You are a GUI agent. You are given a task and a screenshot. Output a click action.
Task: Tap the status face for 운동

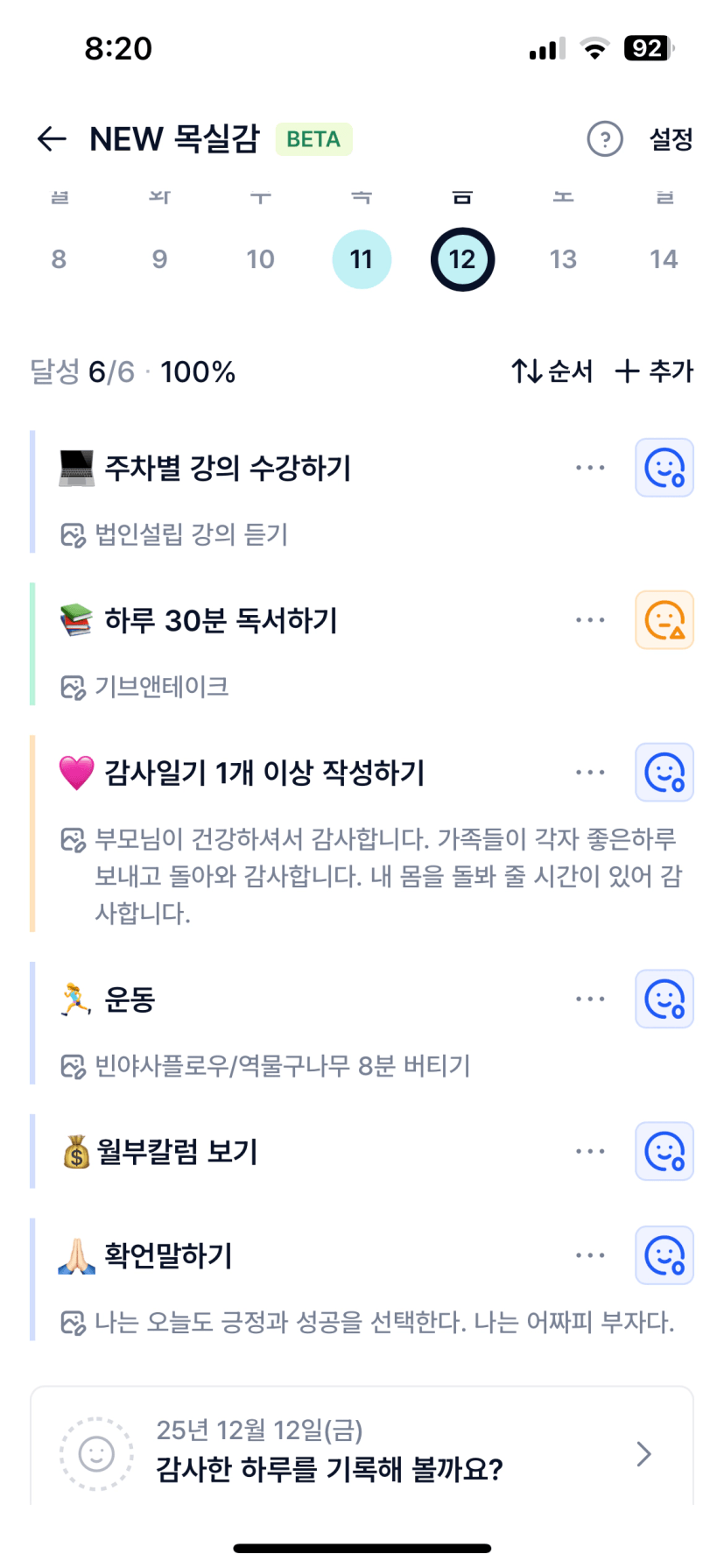(x=664, y=999)
